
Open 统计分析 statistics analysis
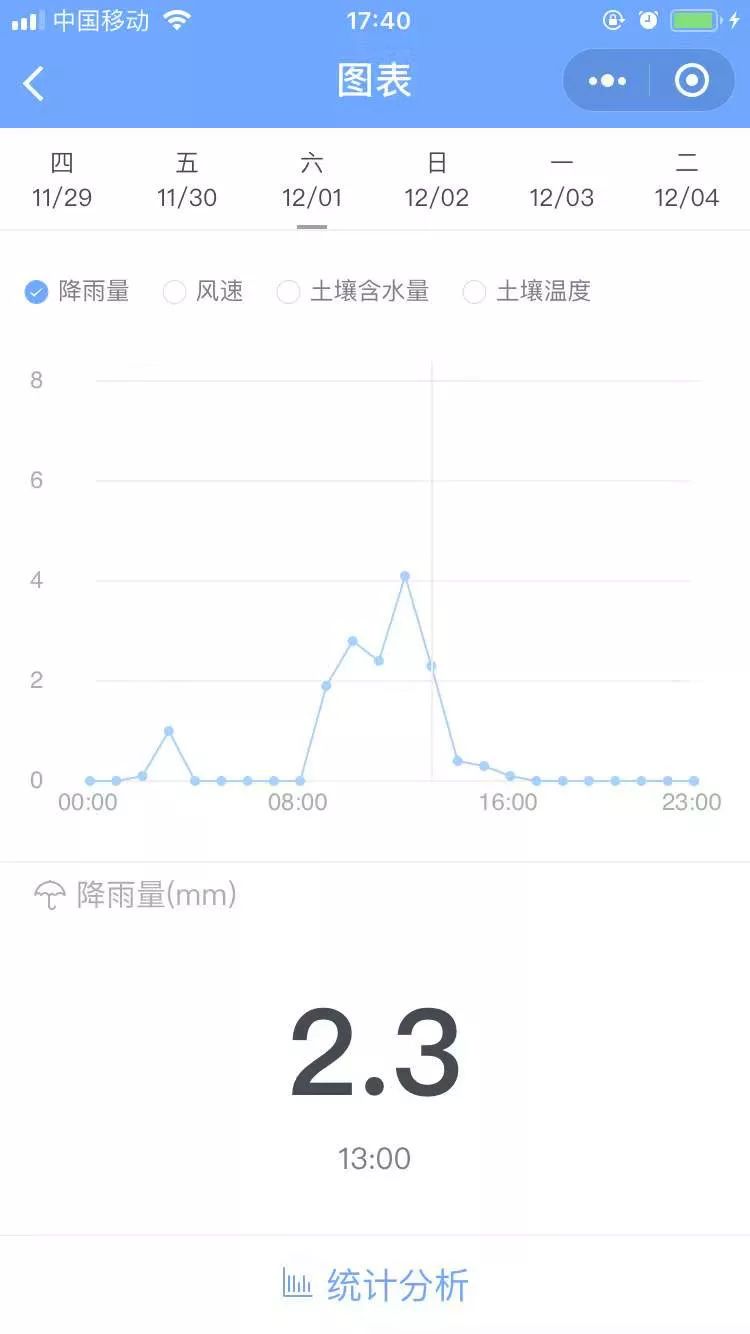375,1285
